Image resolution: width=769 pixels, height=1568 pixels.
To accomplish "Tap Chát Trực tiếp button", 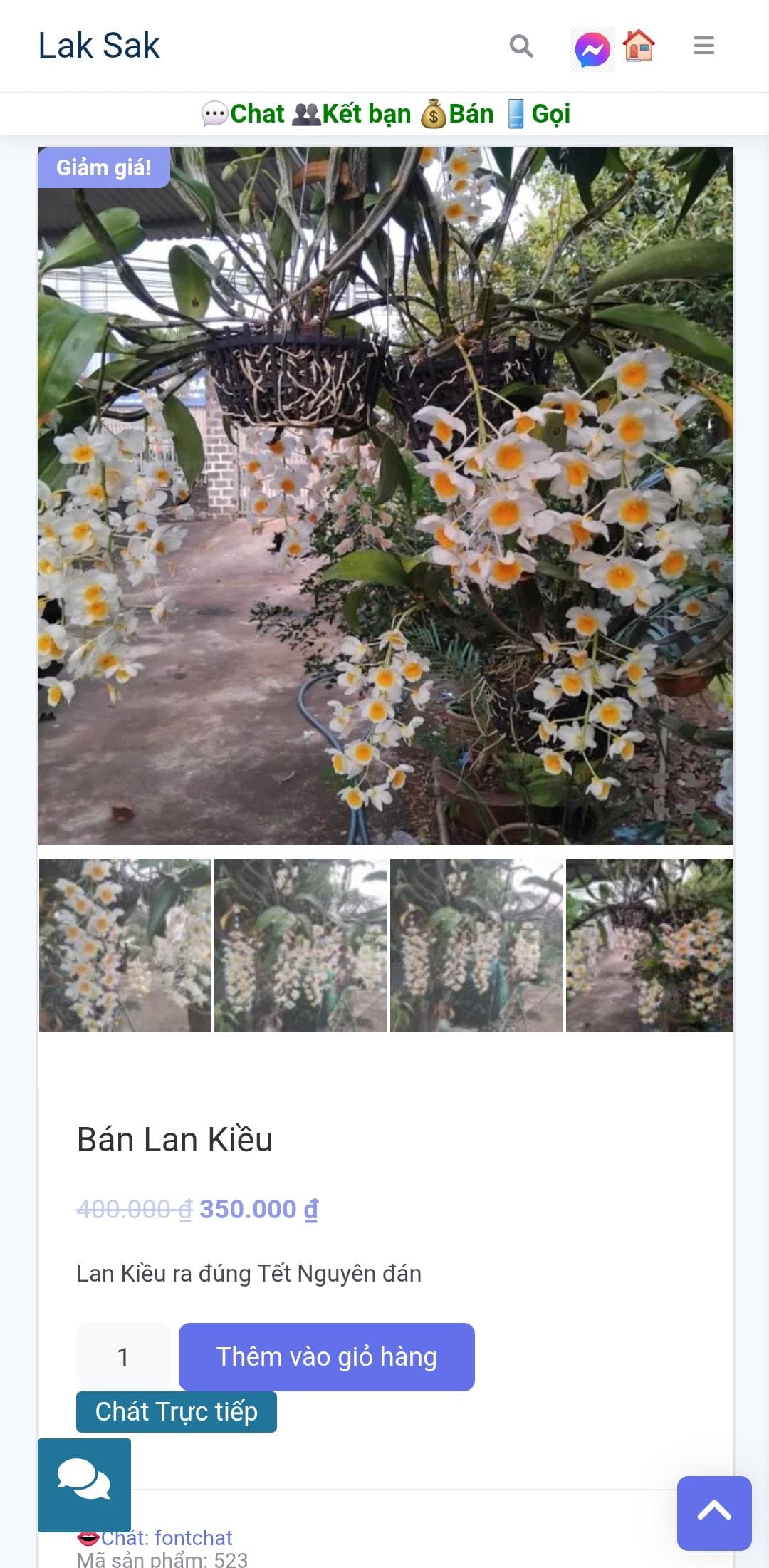I will (177, 1412).
